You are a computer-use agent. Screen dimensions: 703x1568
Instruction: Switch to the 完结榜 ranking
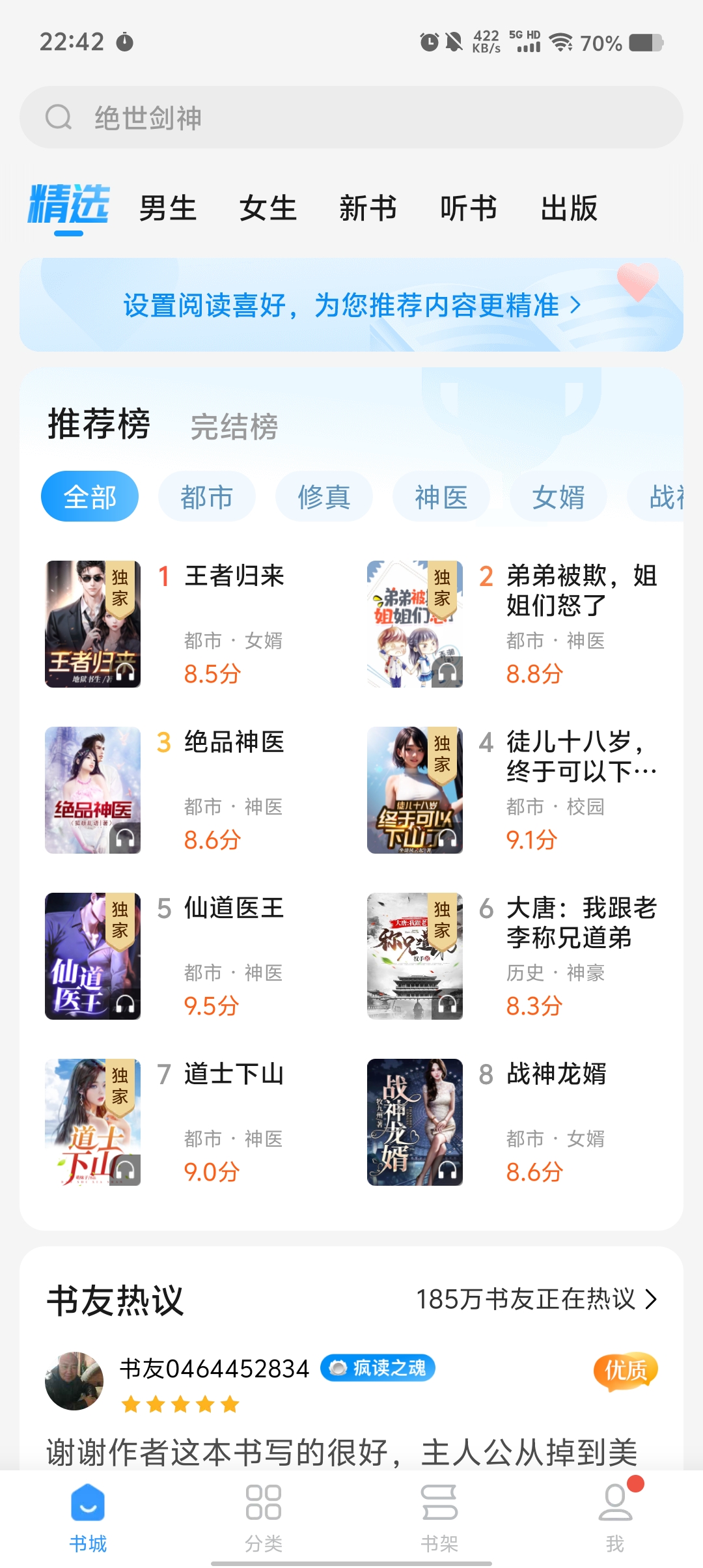click(234, 427)
